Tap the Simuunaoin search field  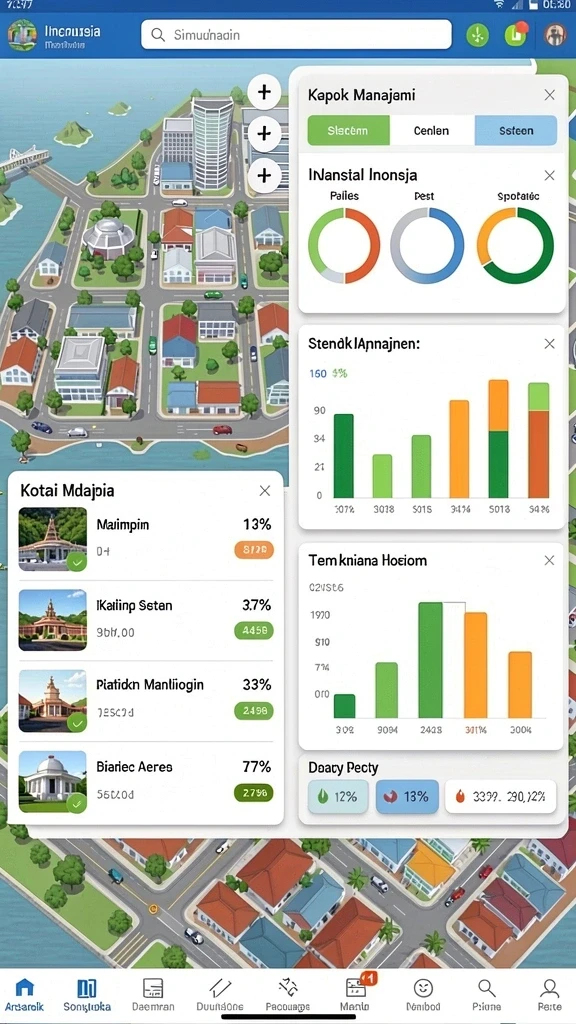[x=296, y=35]
